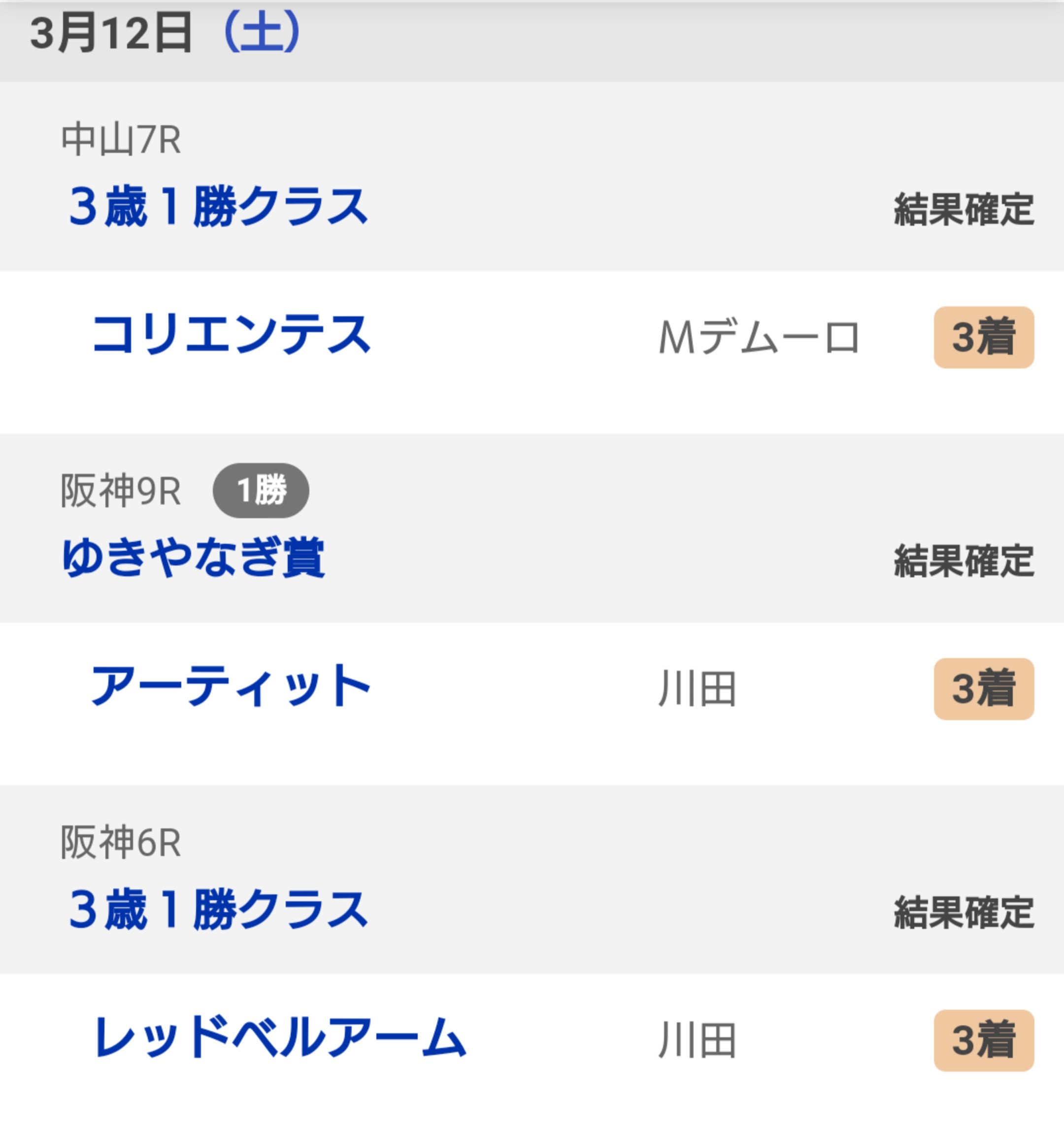Open horse アーティット details
Image resolution: width=1064 pixels, height=1136 pixels.
[231, 686]
